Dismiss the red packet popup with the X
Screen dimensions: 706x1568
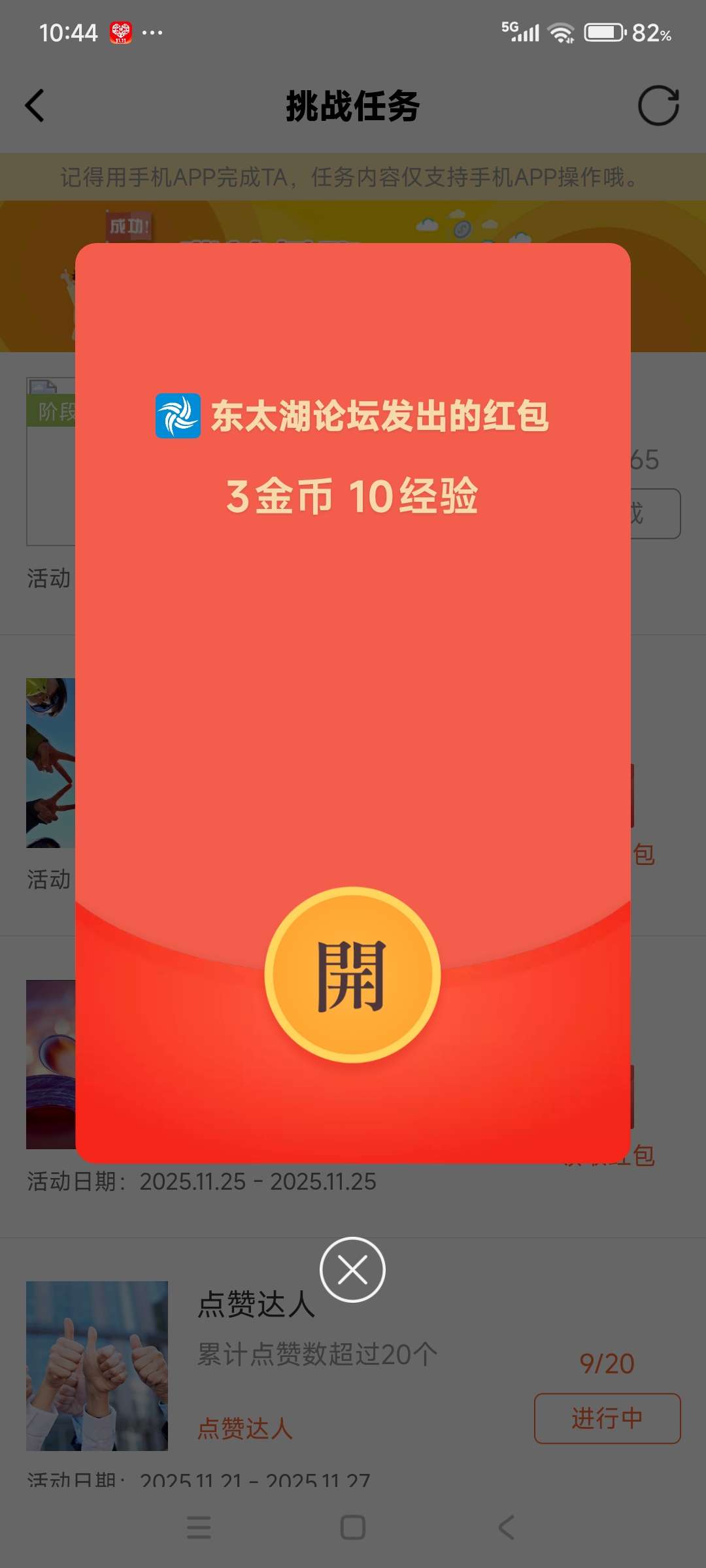coord(352,1269)
